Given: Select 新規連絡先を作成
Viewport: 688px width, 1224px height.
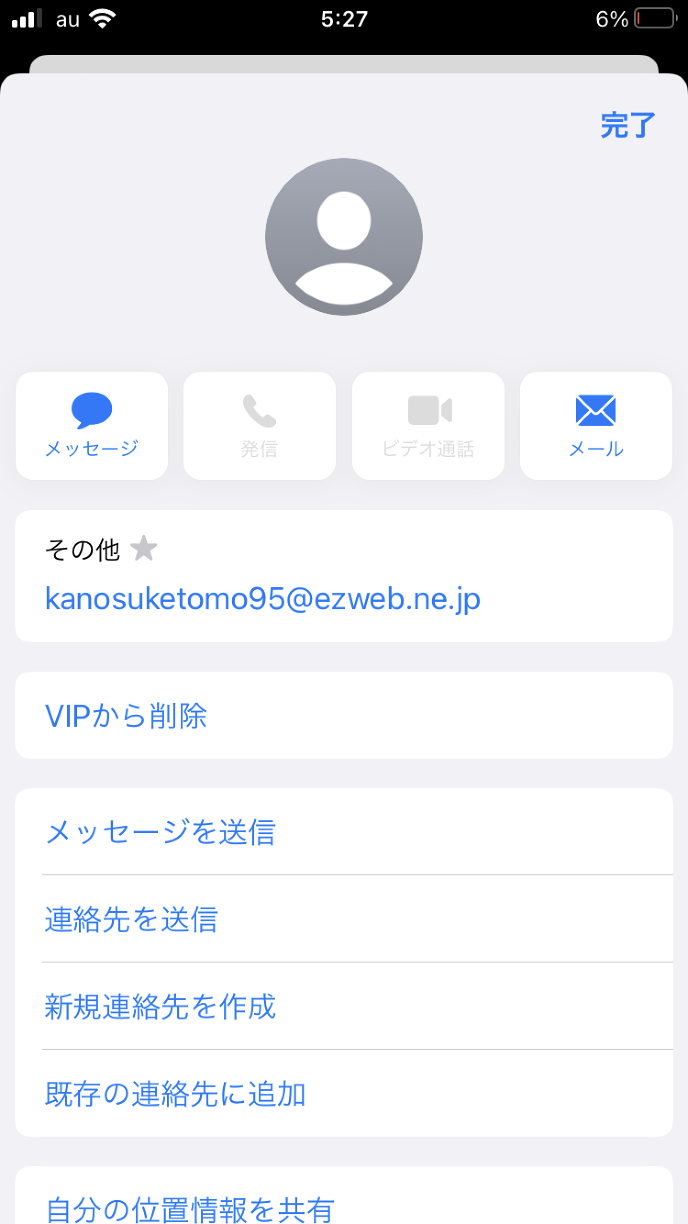Looking at the screenshot, I should pyautogui.click(x=160, y=1006).
